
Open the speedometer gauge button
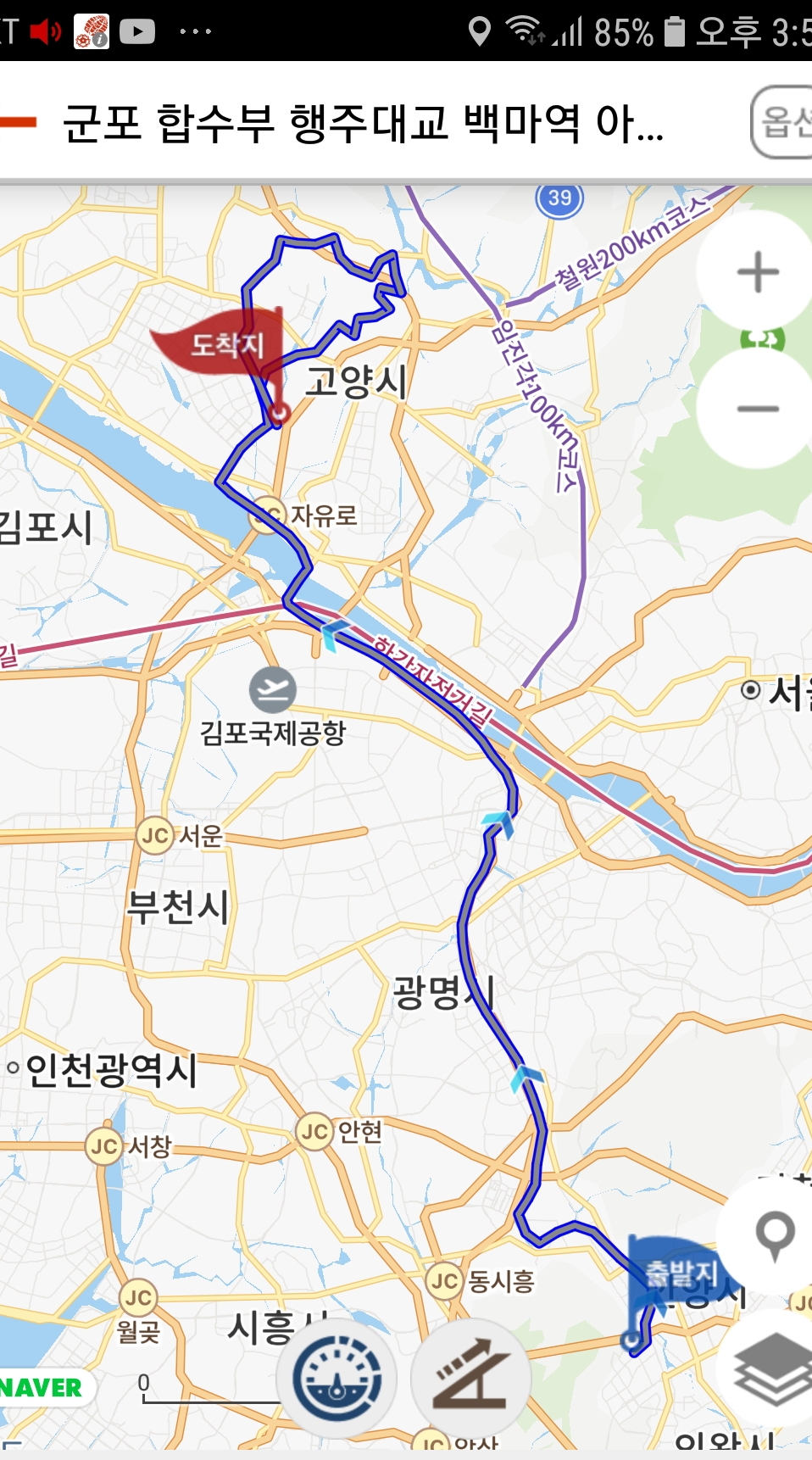pyautogui.click(x=337, y=1377)
